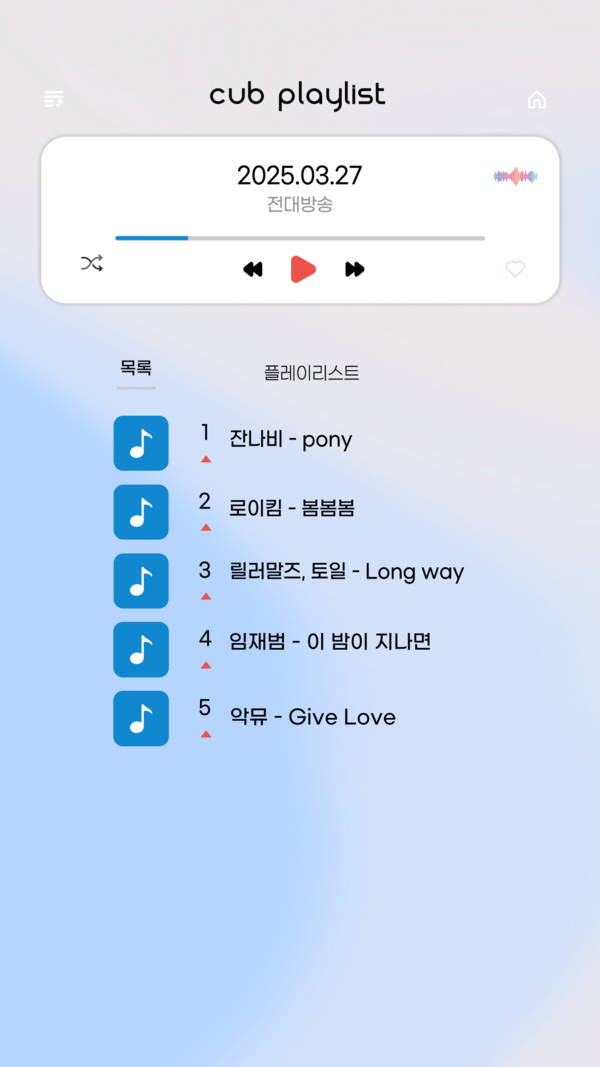The height and width of the screenshot is (1067, 600).
Task: Select the song 로이킴 - 봄봄봄
Action: click(292, 508)
